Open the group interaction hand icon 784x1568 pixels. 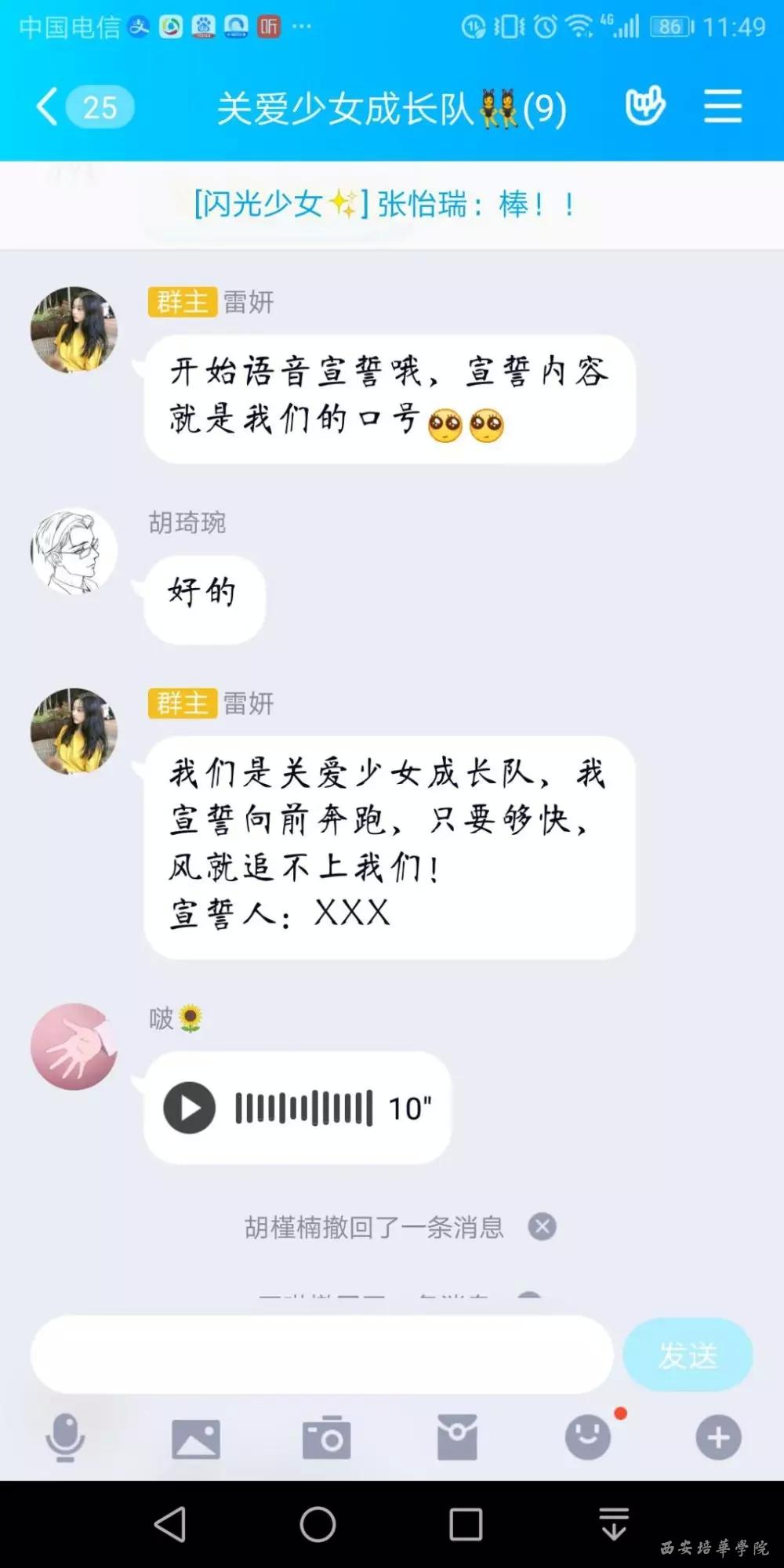[644, 107]
